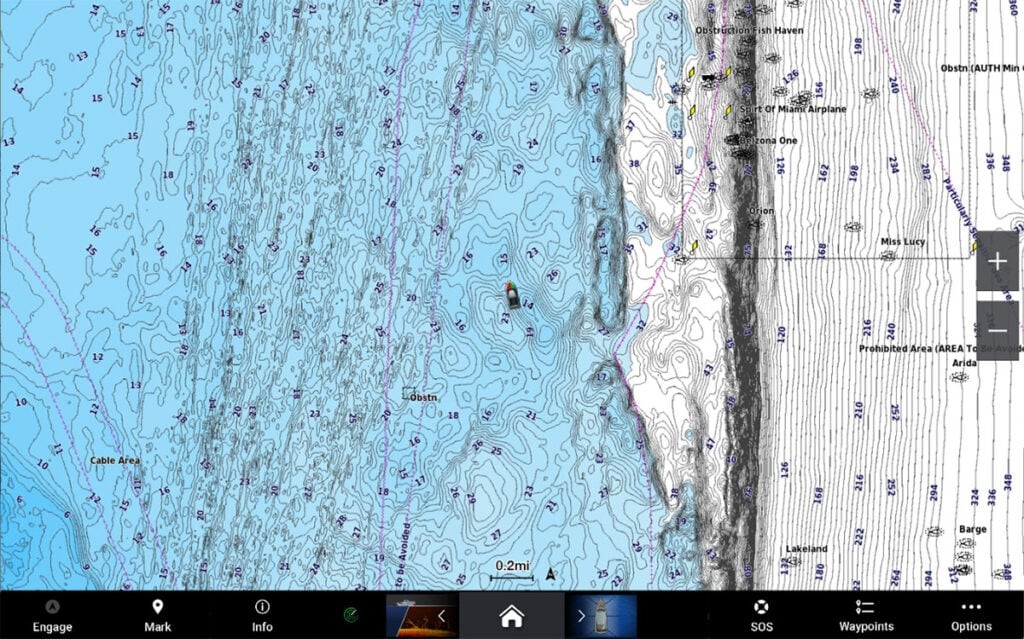Switch to the next boat view thumbnail
This screenshot has width=1024, height=639.
(602, 615)
